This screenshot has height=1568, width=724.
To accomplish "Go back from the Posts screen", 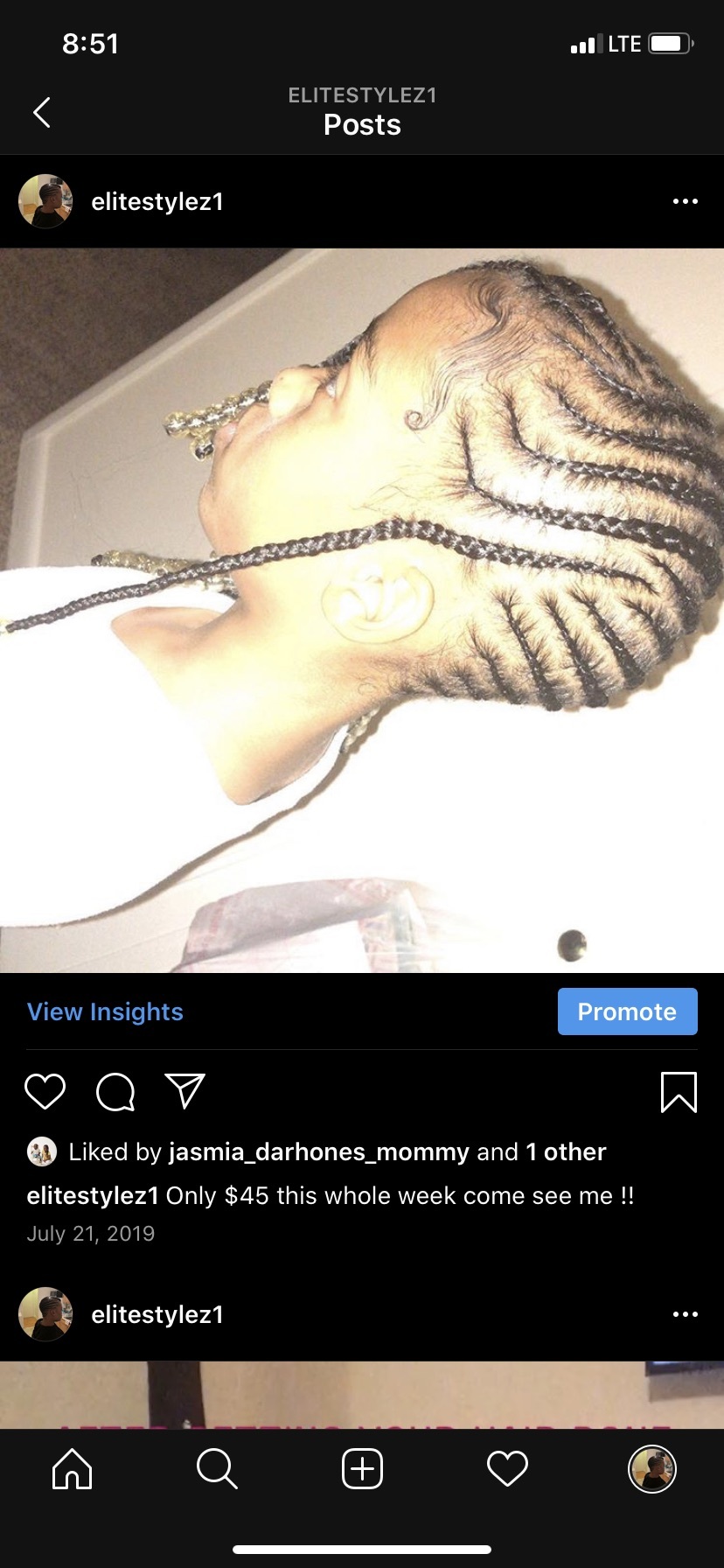I will pos(41,113).
